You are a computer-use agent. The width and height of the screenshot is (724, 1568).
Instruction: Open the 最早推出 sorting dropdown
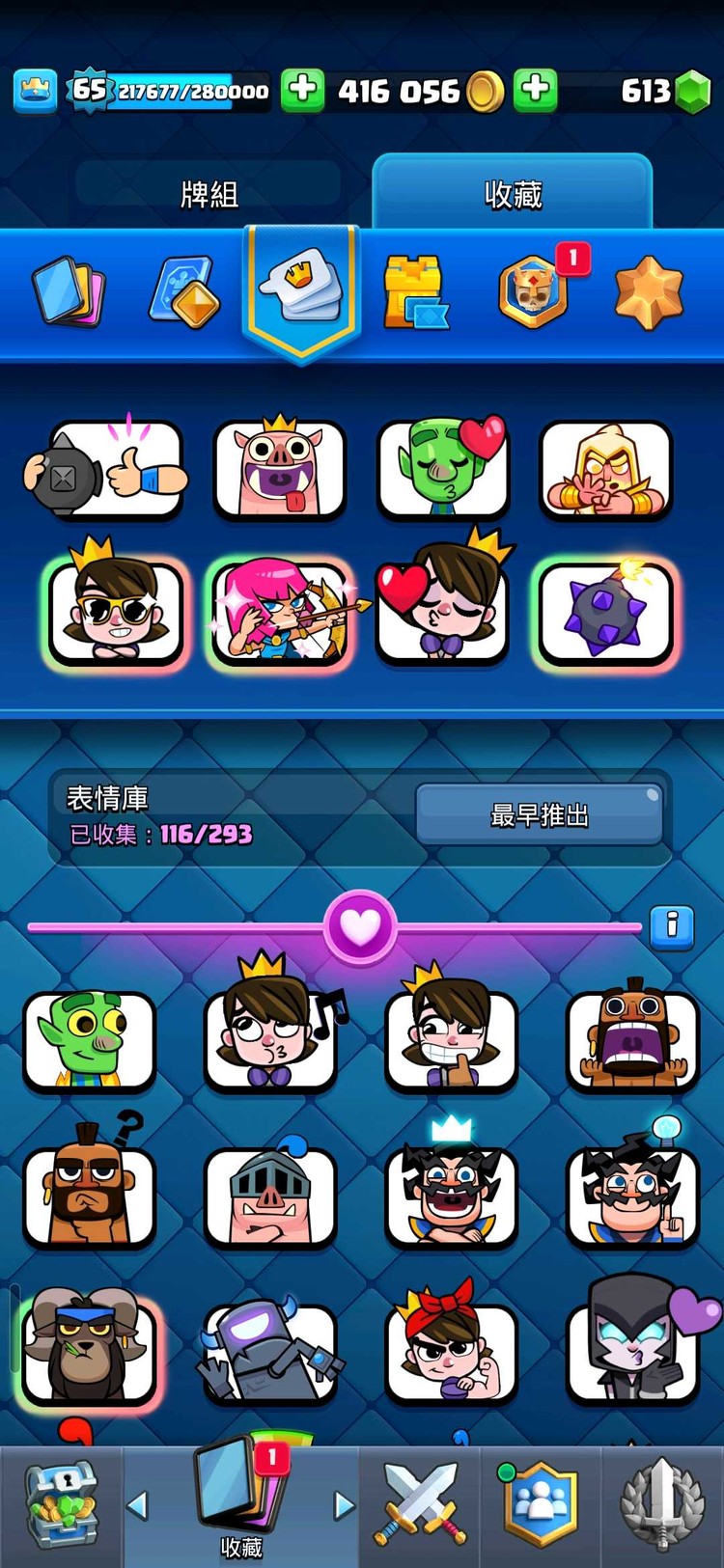point(541,815)
